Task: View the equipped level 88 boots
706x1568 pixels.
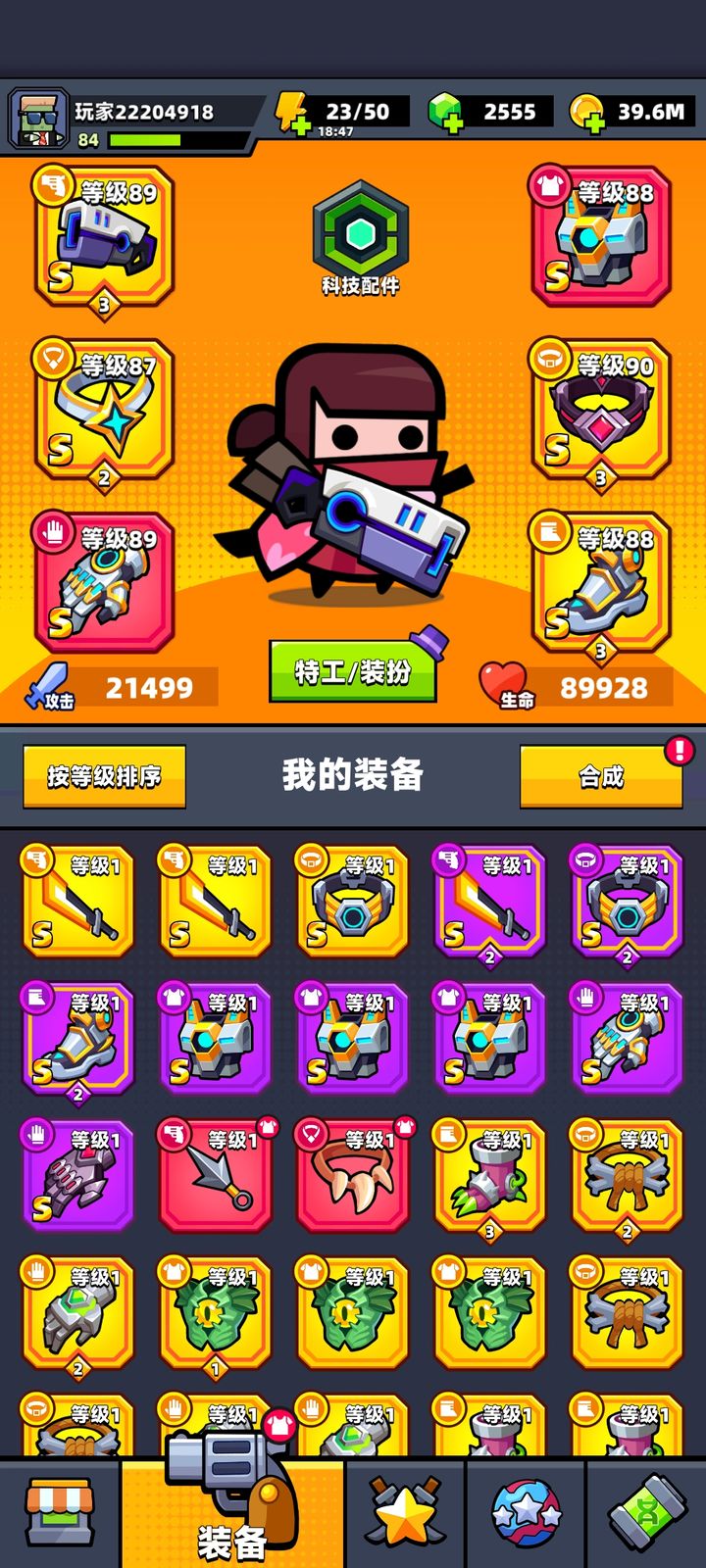Action: click(x=600, y=583)
